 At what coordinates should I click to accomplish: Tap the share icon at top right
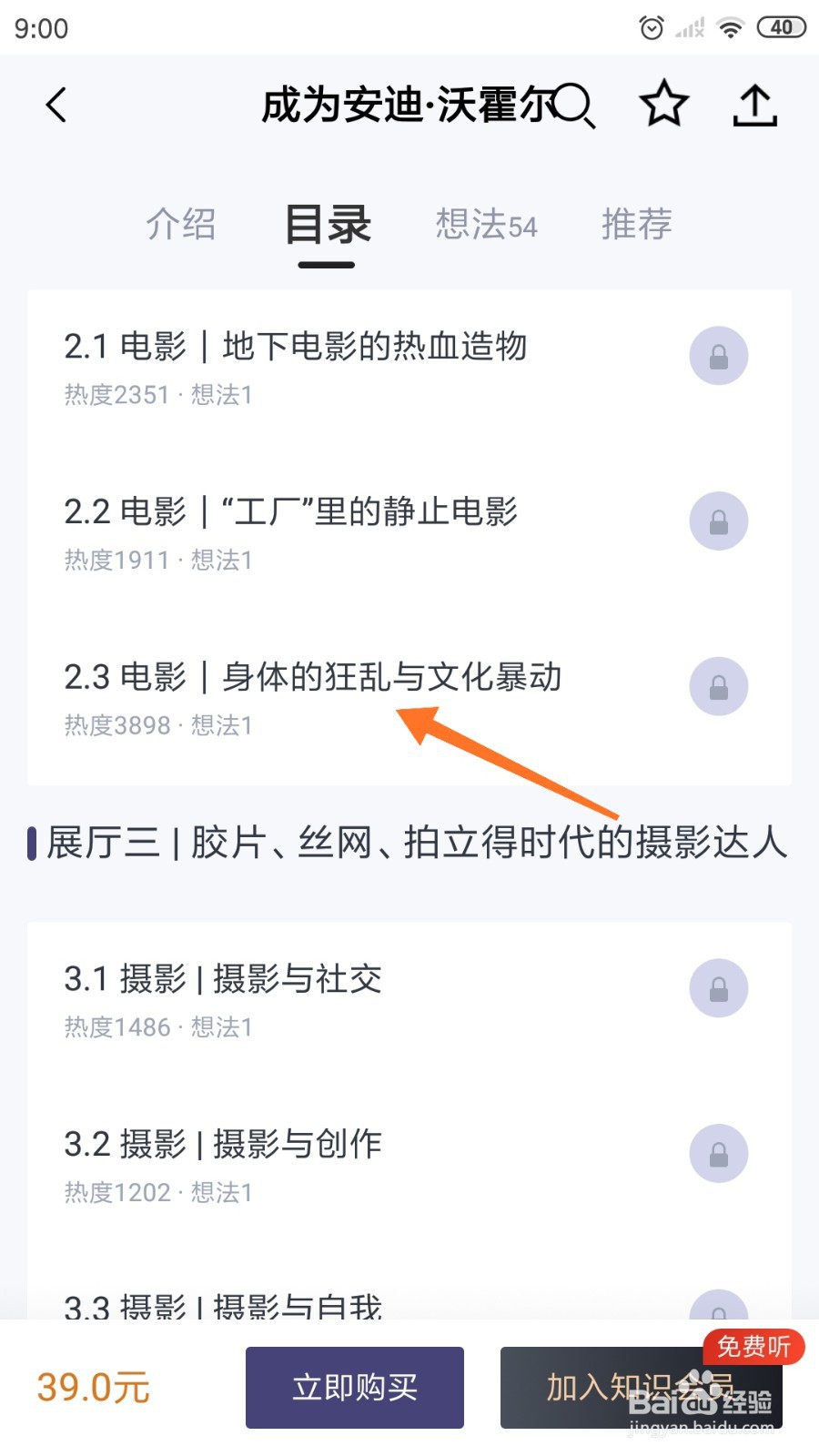(755, 104)
